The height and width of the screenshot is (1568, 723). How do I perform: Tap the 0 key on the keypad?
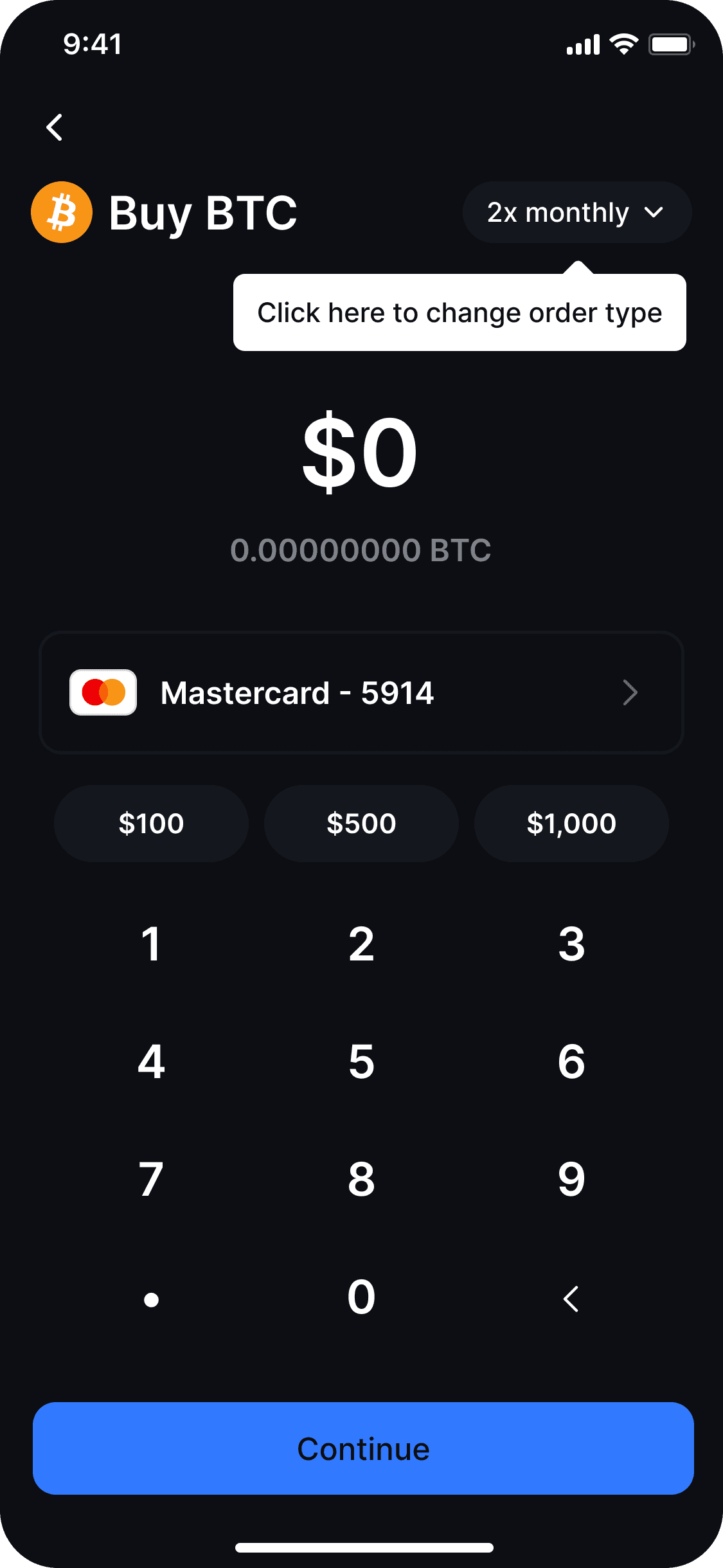pyautogui.click(x=361, y=1297)
